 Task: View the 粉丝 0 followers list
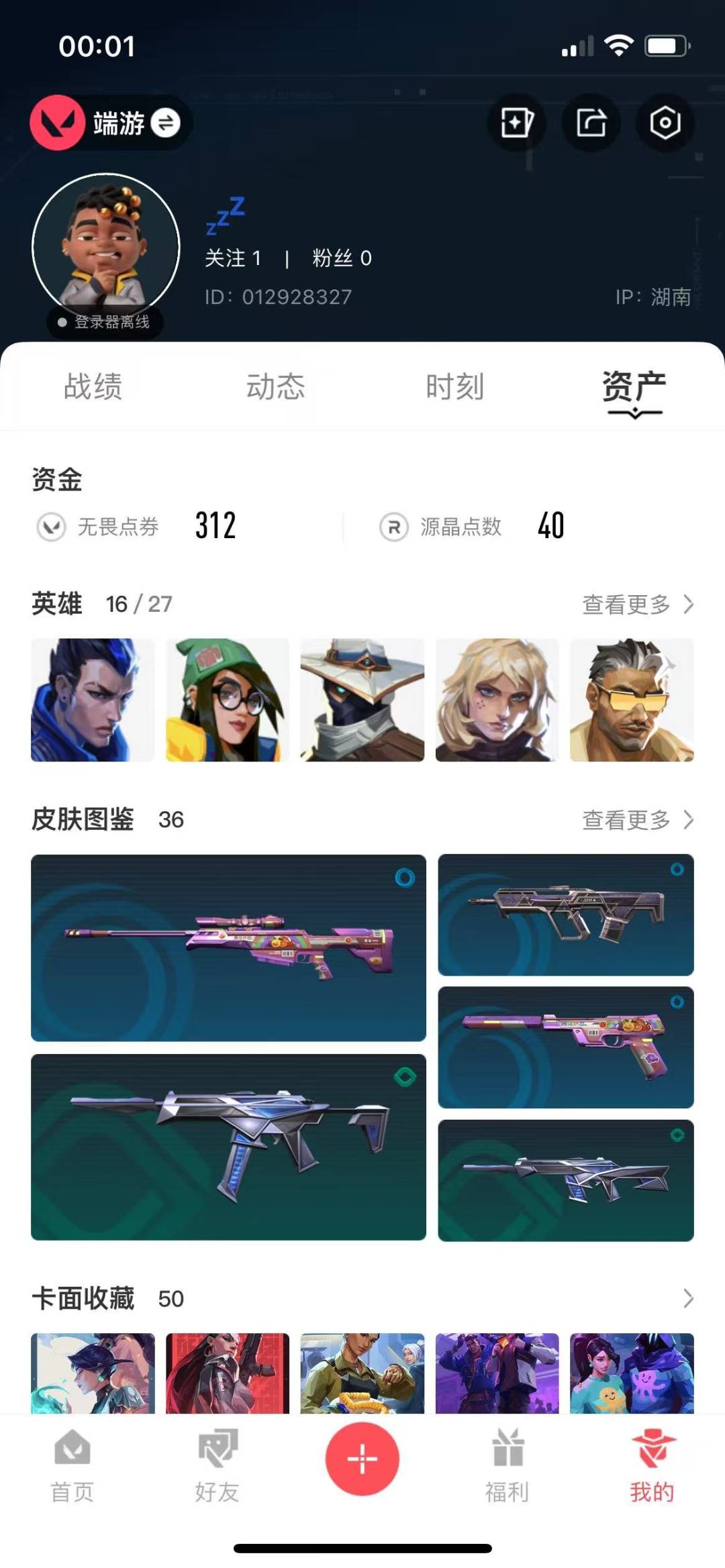click(x=342, y=258)
